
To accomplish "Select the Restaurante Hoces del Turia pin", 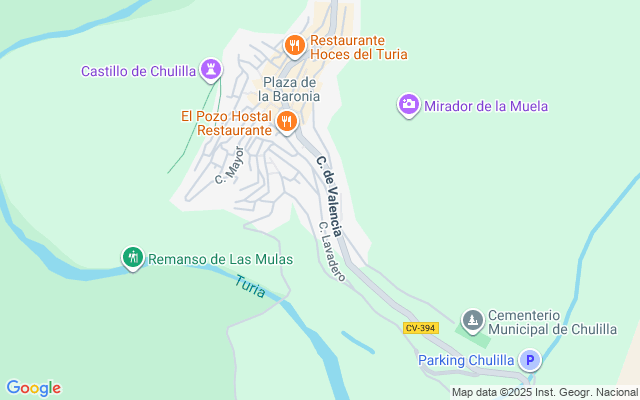I will pyautogui.click(x=294, y=45).
